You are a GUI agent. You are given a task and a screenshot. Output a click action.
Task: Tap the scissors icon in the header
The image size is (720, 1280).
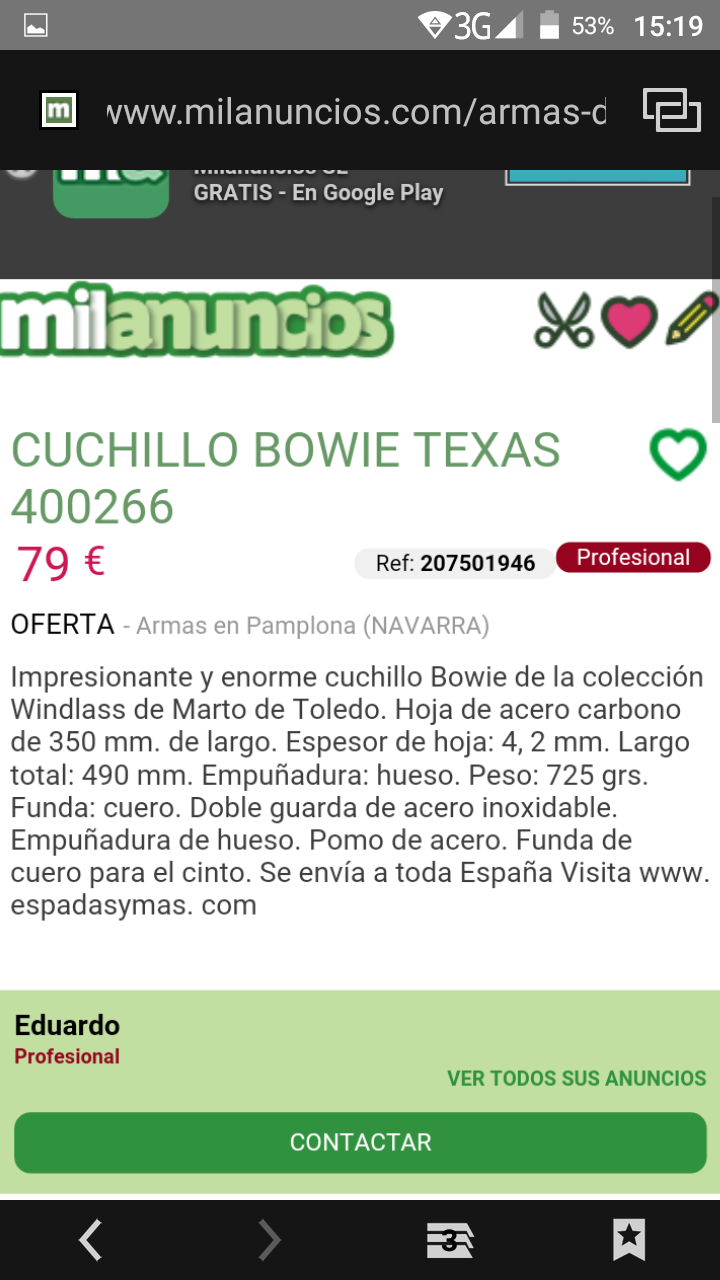click(x=564, y=320)
